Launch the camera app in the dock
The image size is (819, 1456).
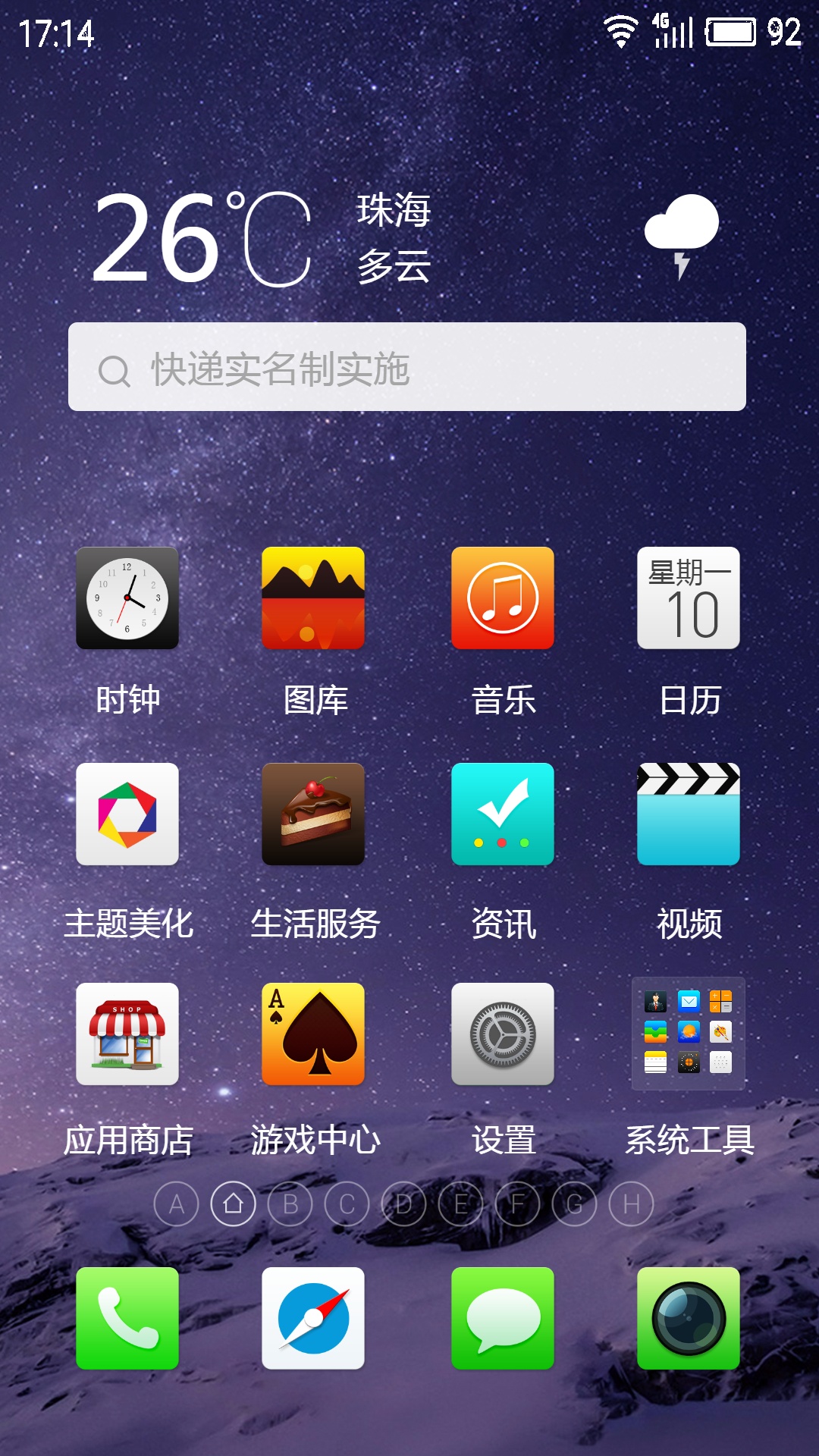pyautogui.click(x=689, y=1318)
